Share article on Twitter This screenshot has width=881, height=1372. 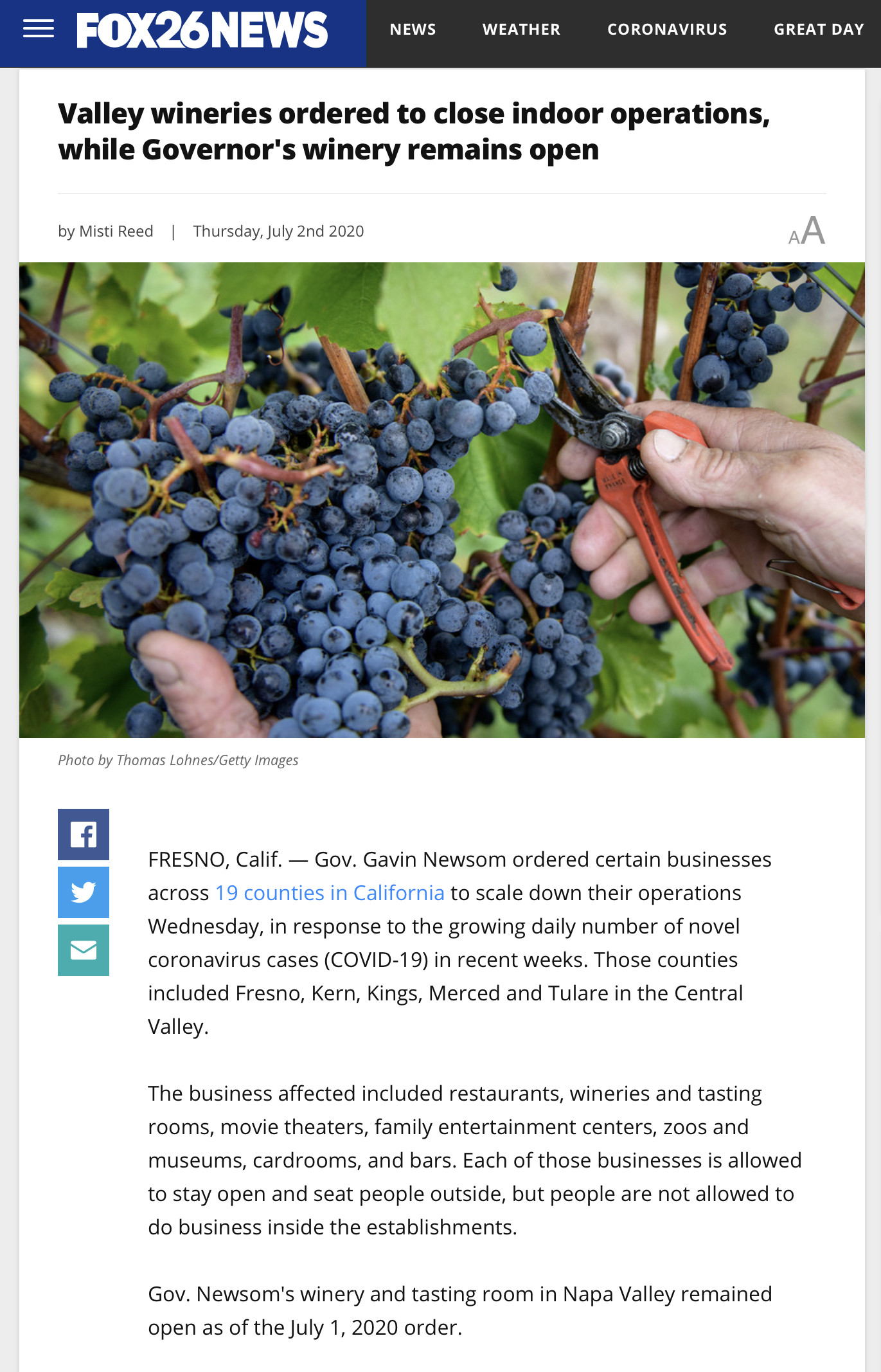click(x=84, y=892)
